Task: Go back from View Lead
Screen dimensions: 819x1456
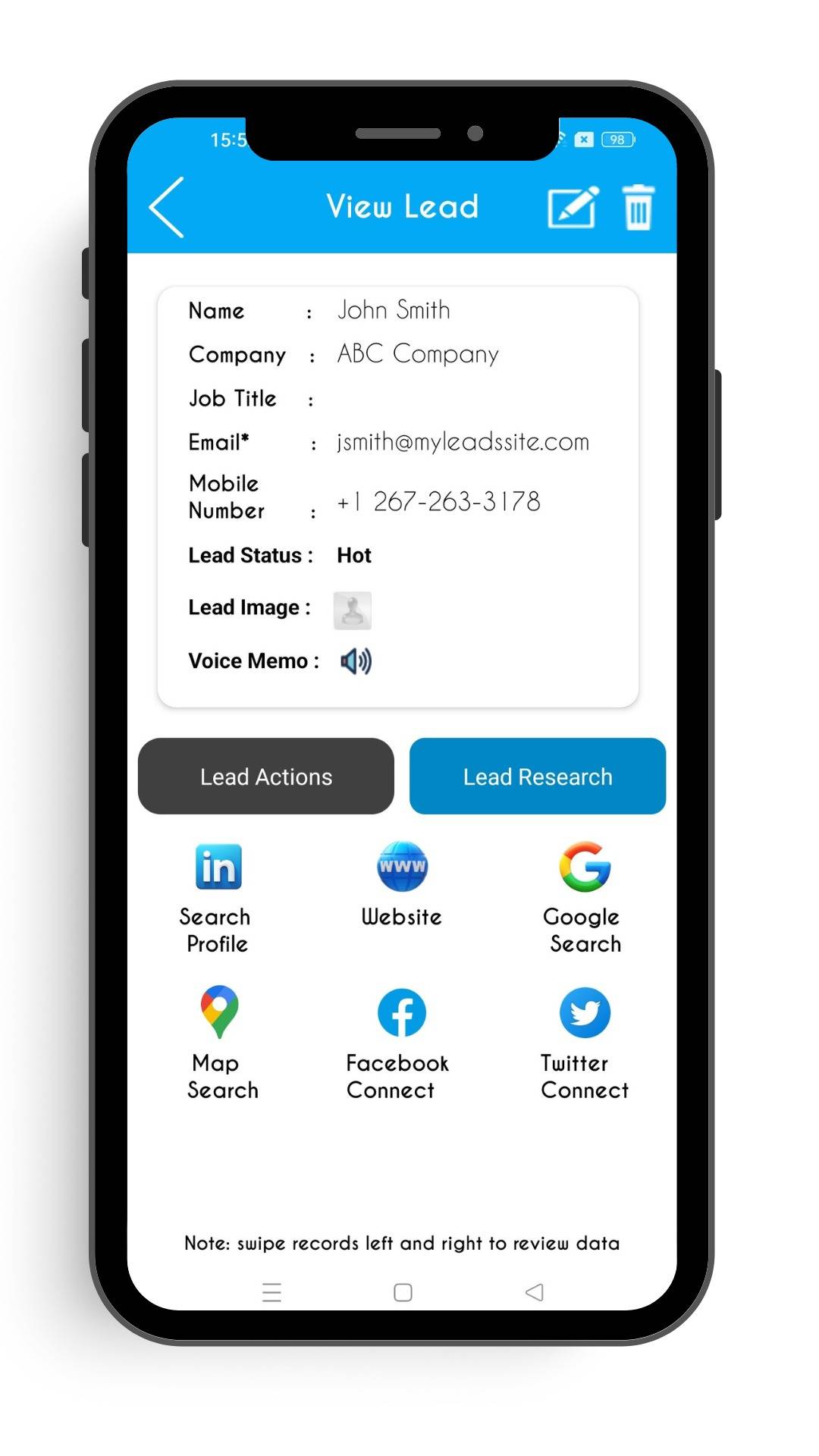Action: click(x=168, y=207)
